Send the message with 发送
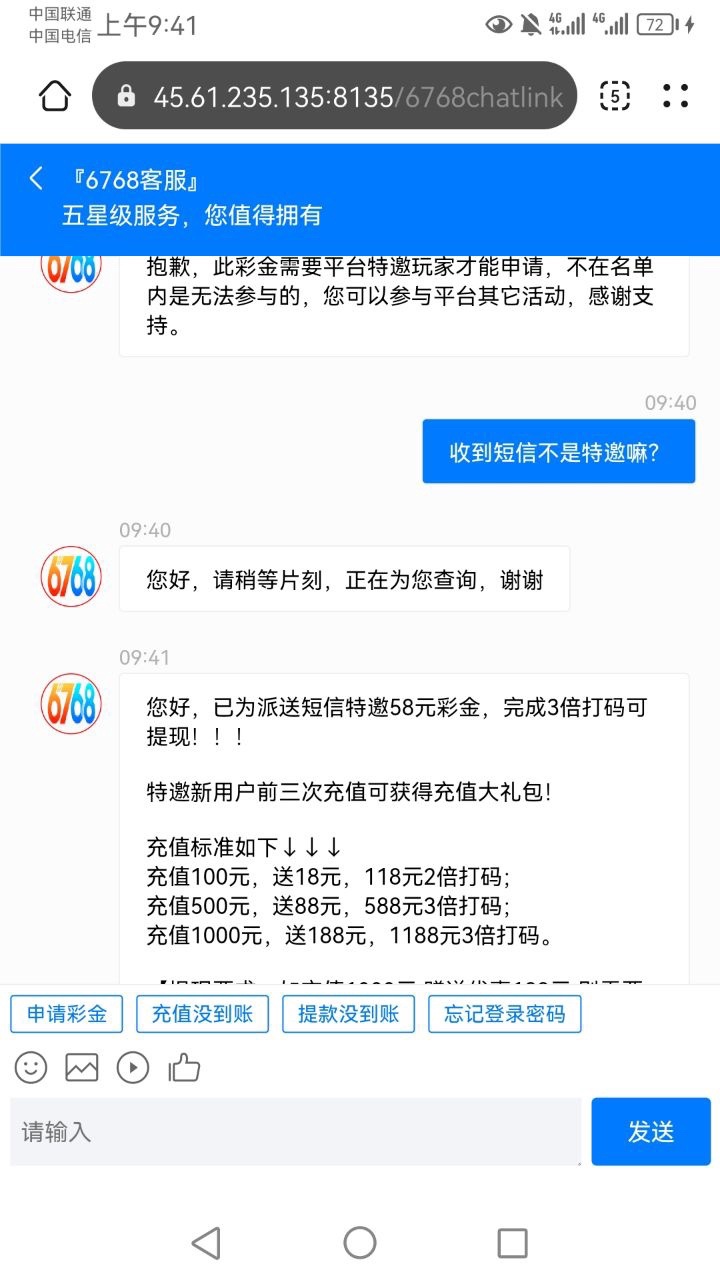This screenshot has width=720, height=1280. (x=651, y=1132)
